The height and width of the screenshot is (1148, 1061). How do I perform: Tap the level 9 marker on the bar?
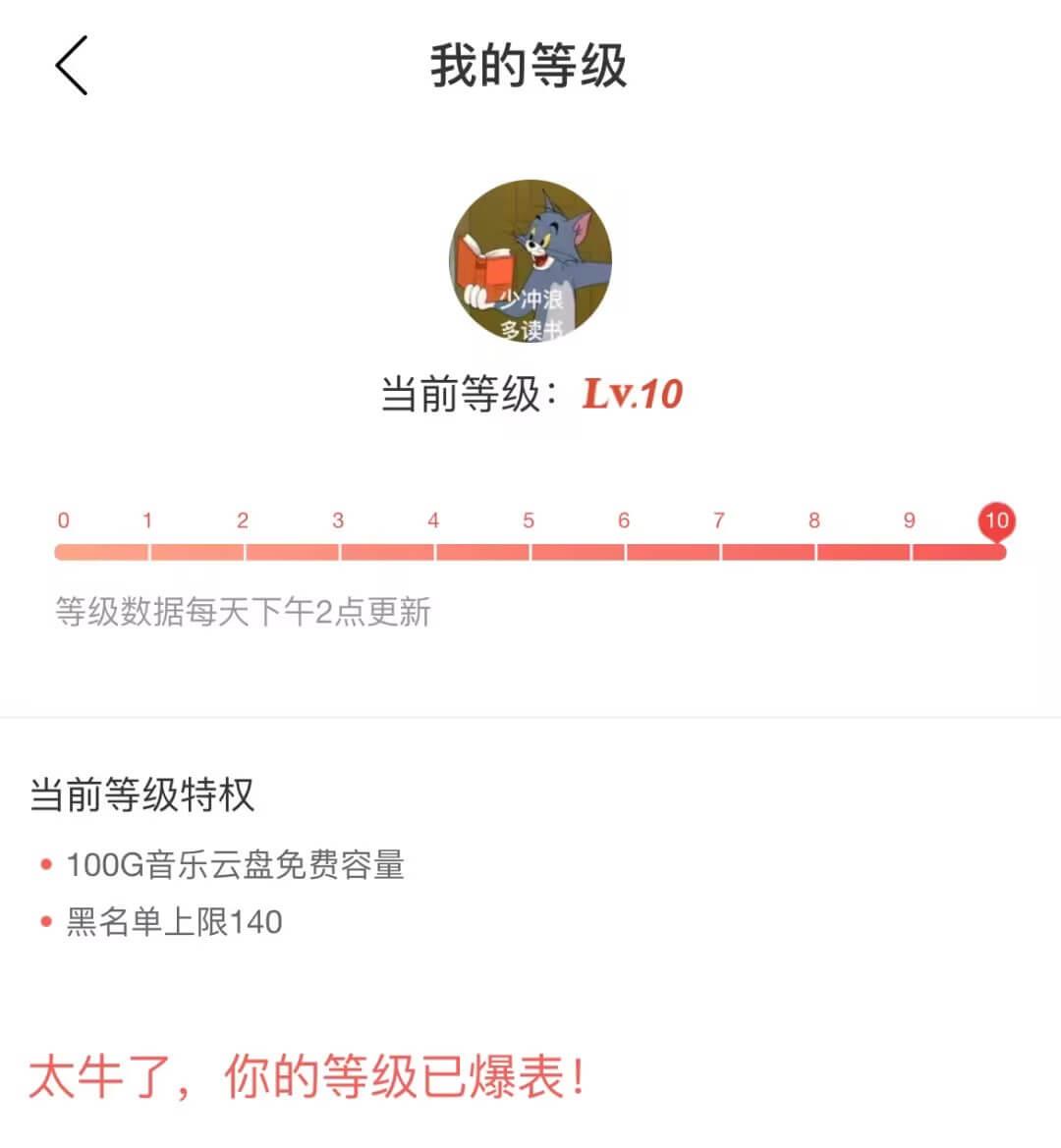pos(909,521)
